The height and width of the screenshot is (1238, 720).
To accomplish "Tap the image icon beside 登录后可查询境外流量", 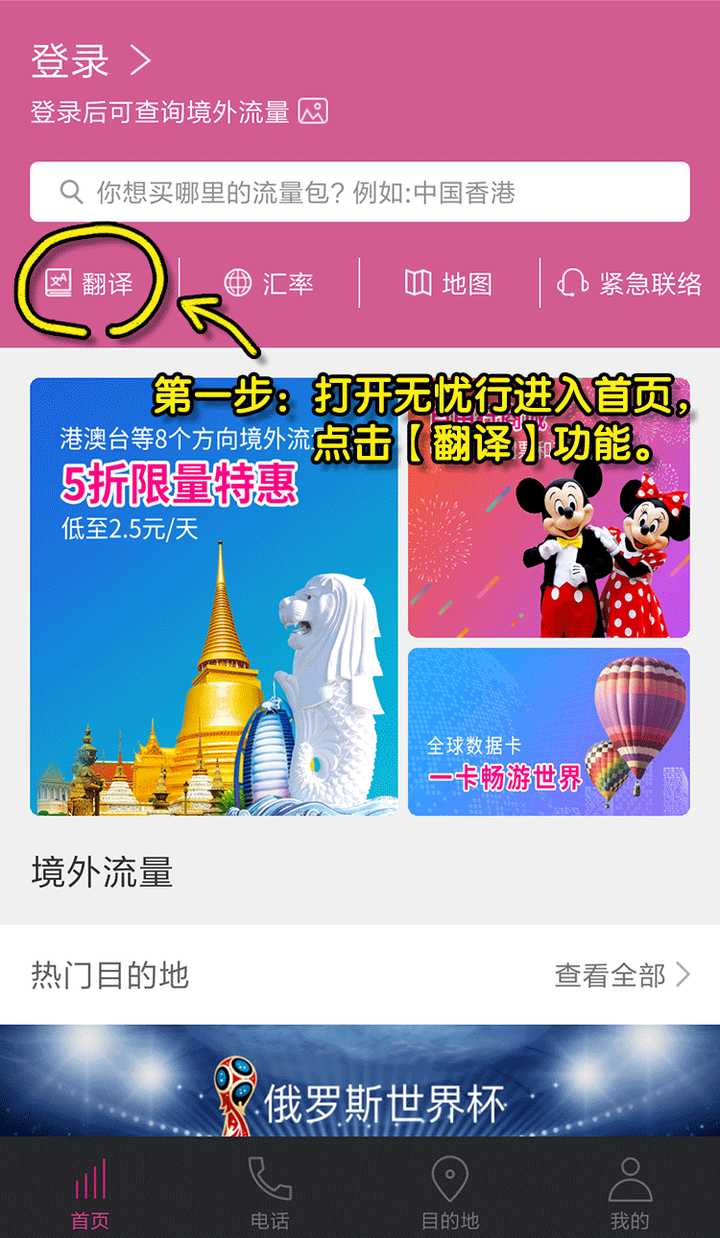I will click(x=314, y=111).
